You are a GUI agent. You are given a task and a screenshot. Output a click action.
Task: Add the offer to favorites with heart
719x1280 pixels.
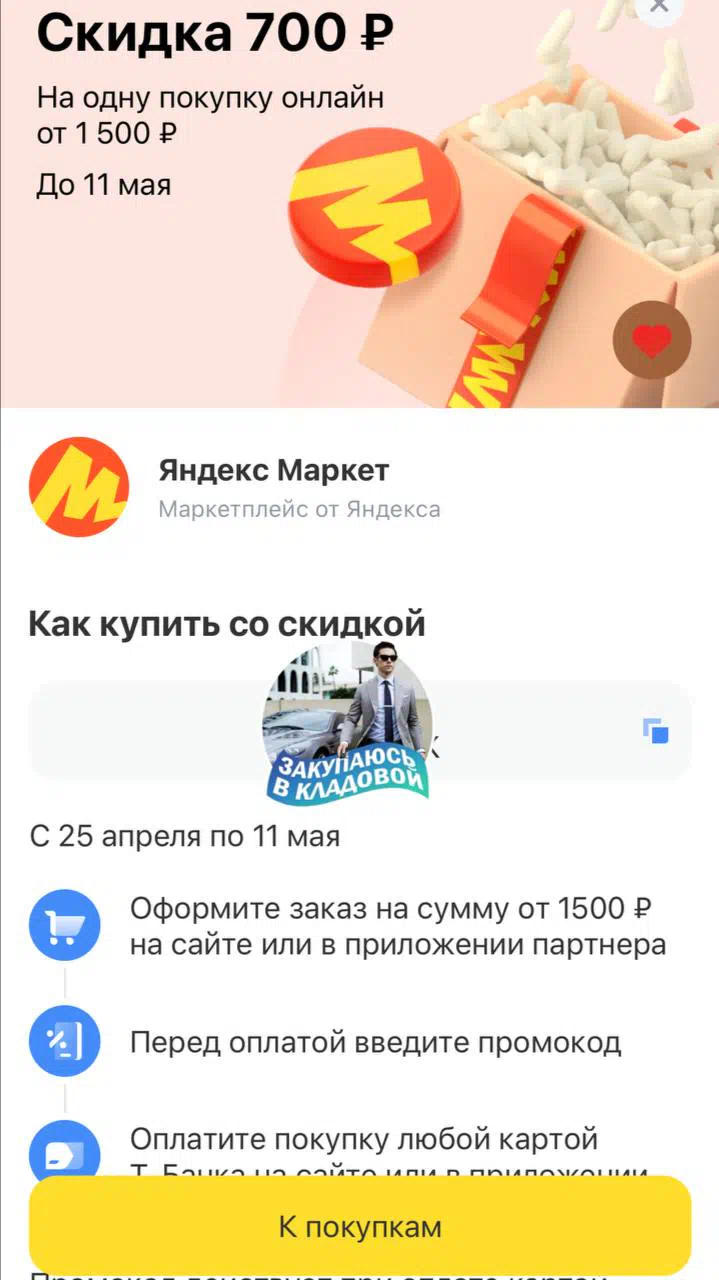pyautogui.click(x=652, y=340)
